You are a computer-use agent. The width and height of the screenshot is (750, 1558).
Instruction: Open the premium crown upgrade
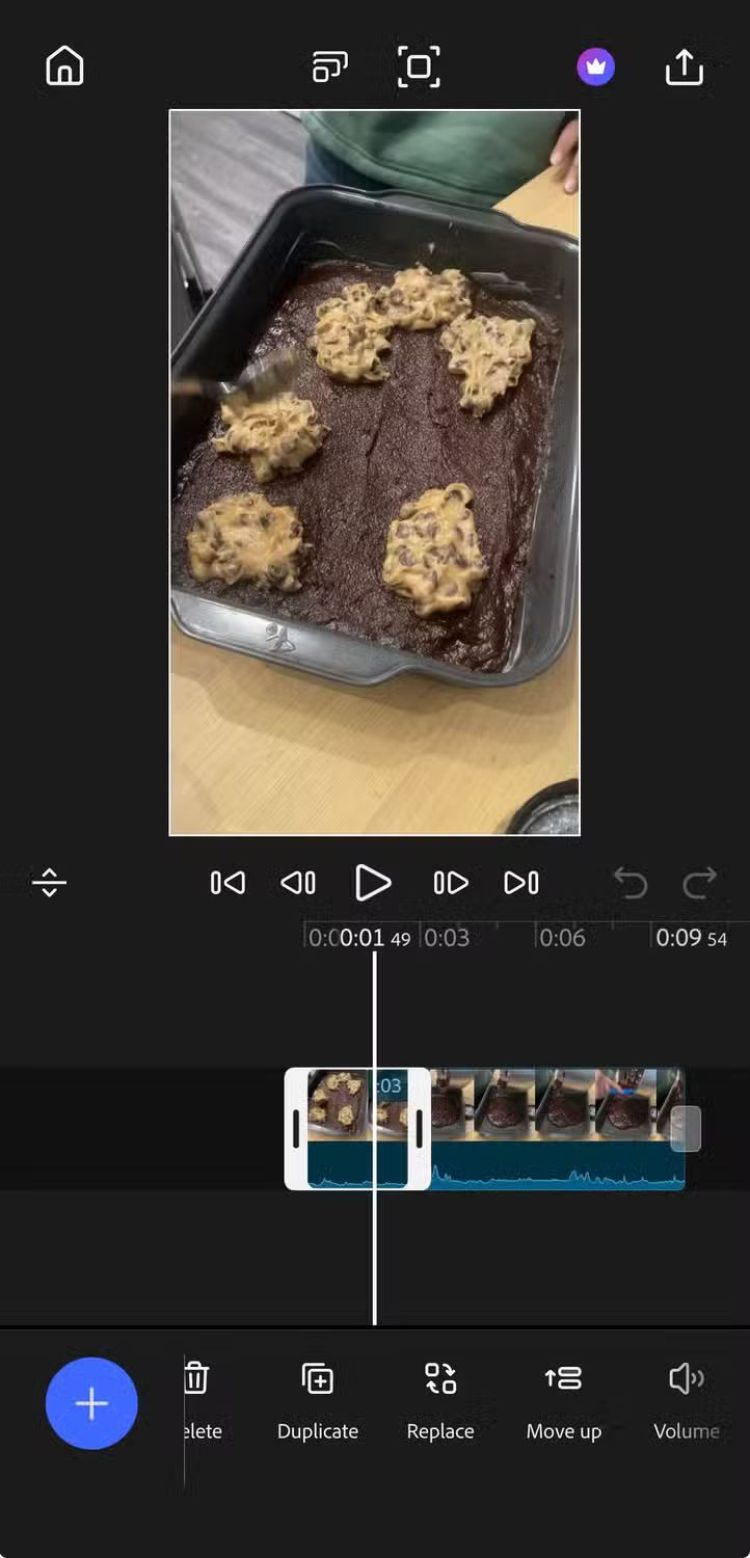[596, 67]
